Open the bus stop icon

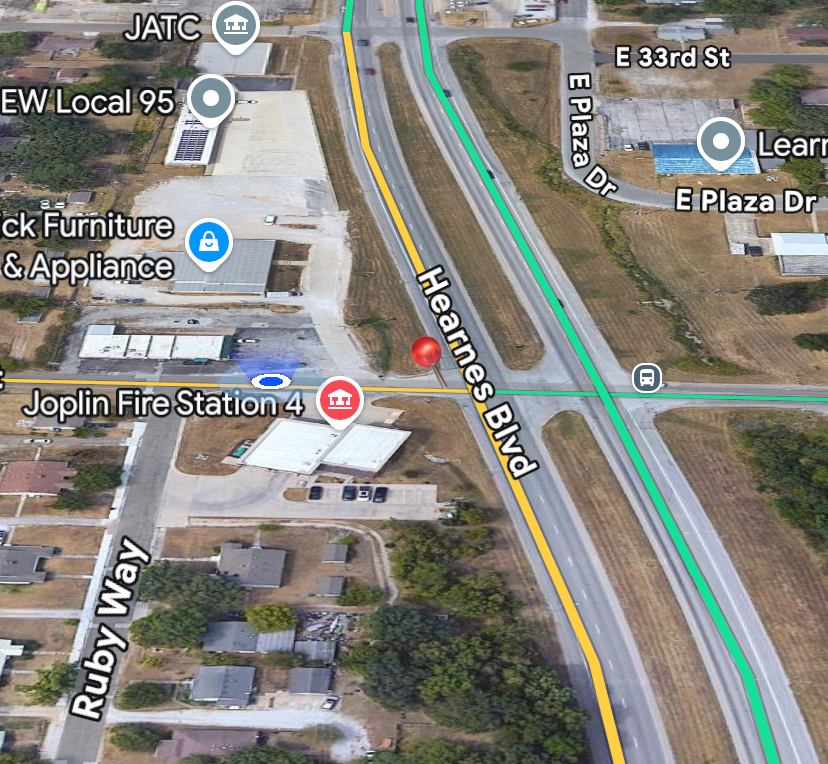[647, 378]
